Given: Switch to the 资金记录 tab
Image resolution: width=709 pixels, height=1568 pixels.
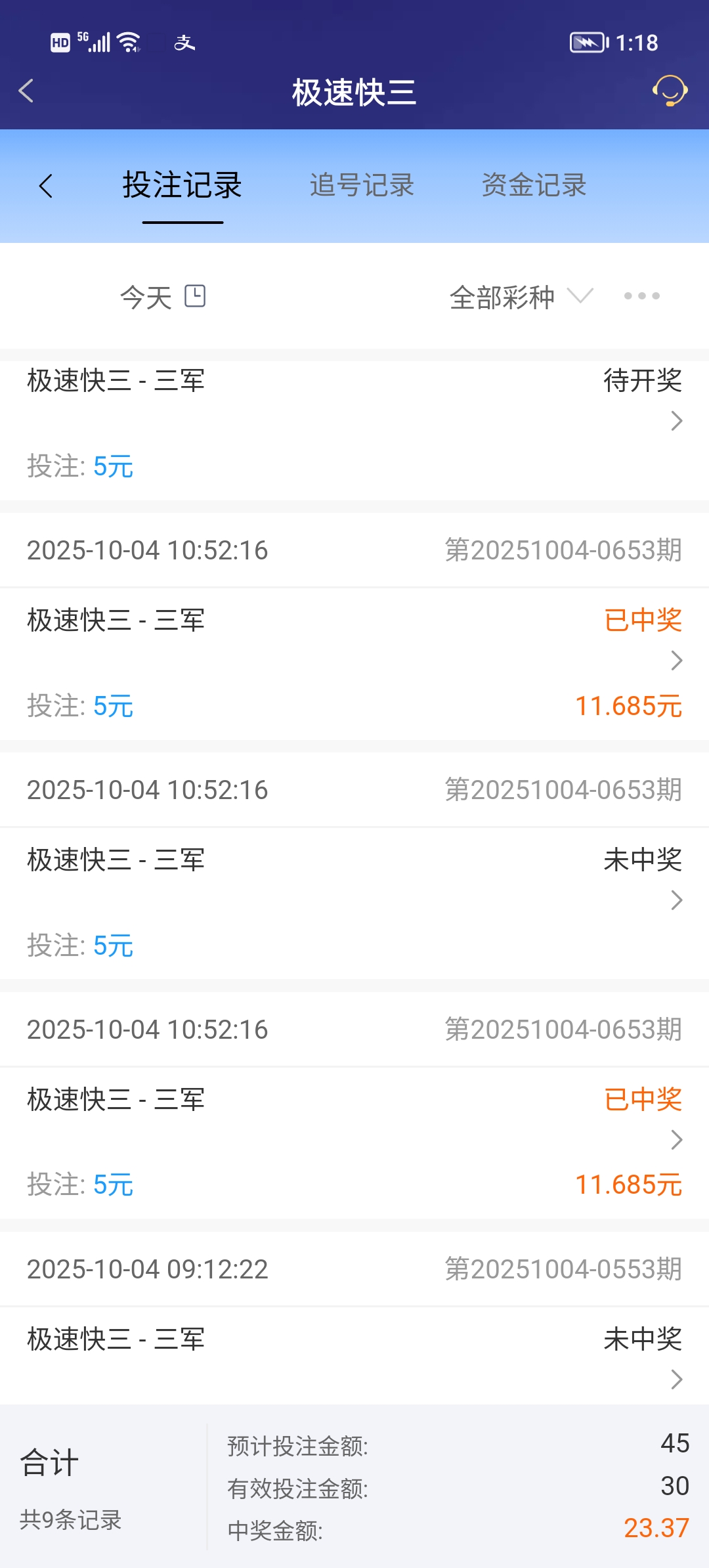Looking at the screenshot, I should click(534, 186).
